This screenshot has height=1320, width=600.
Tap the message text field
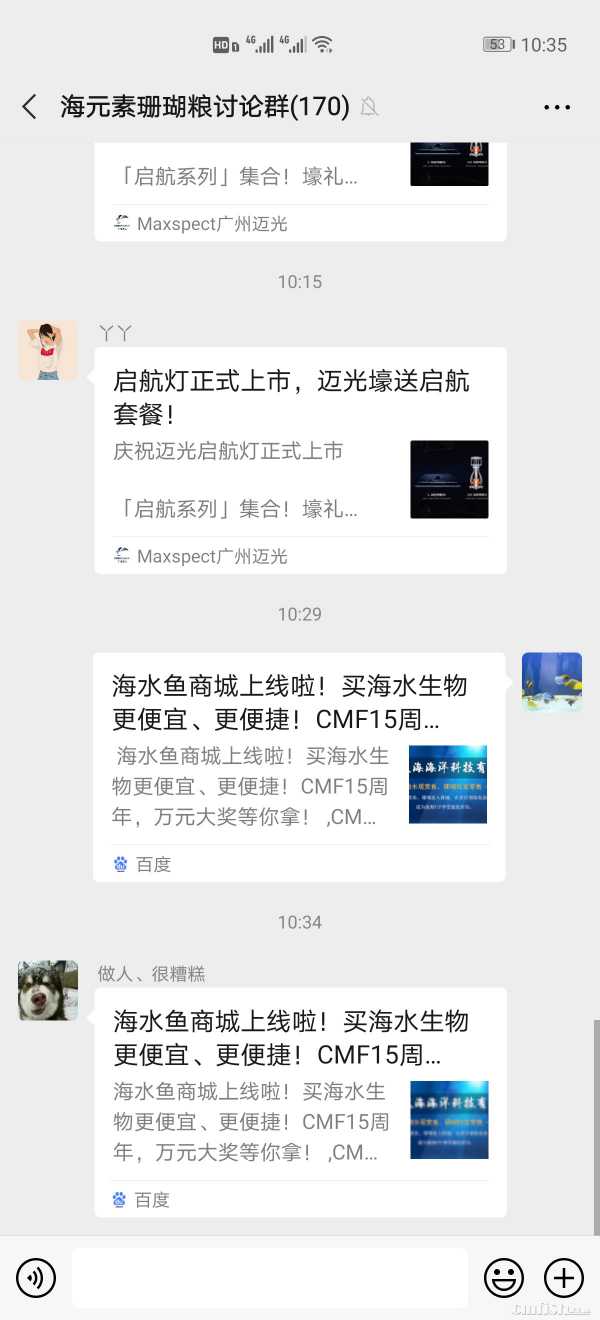point(269,1278)
